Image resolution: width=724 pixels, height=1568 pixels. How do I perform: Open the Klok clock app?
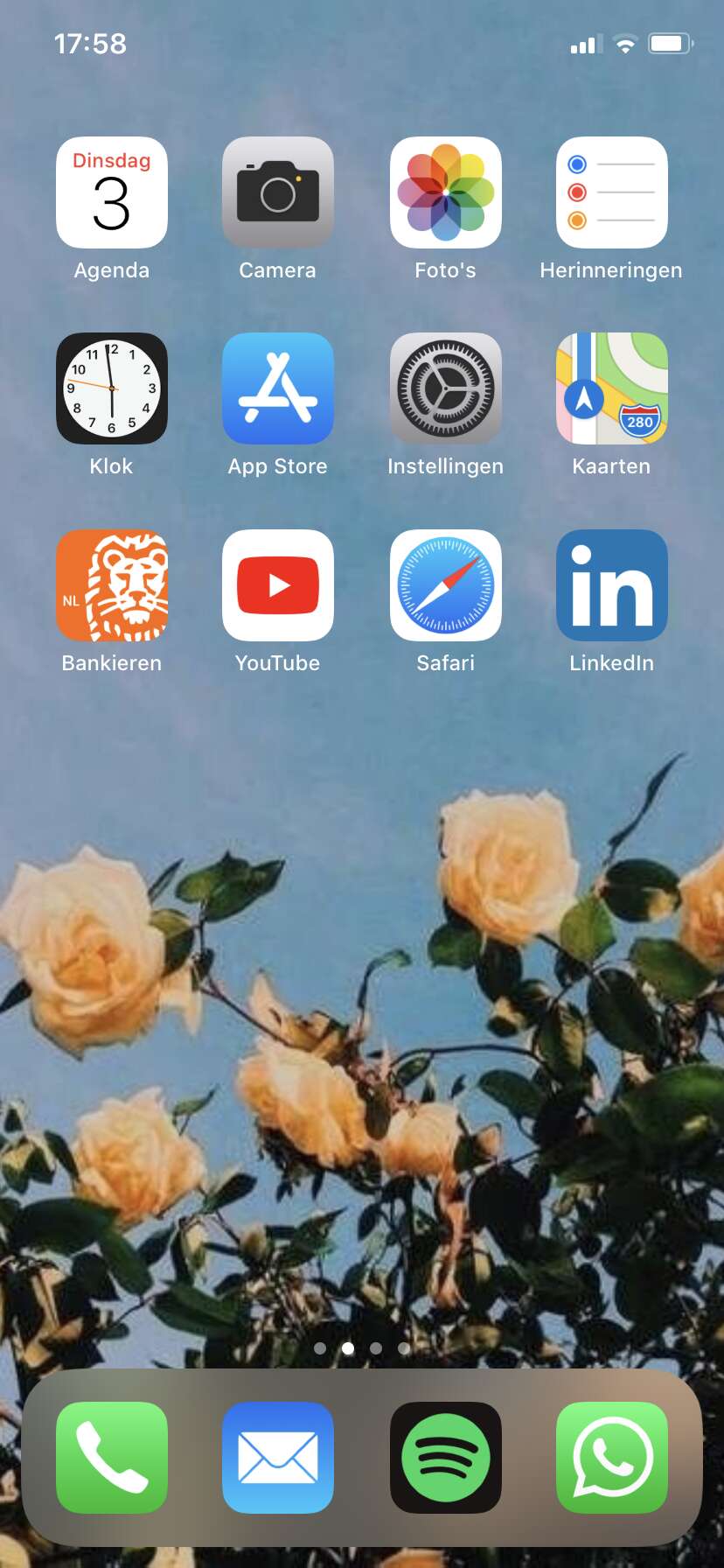112,388
